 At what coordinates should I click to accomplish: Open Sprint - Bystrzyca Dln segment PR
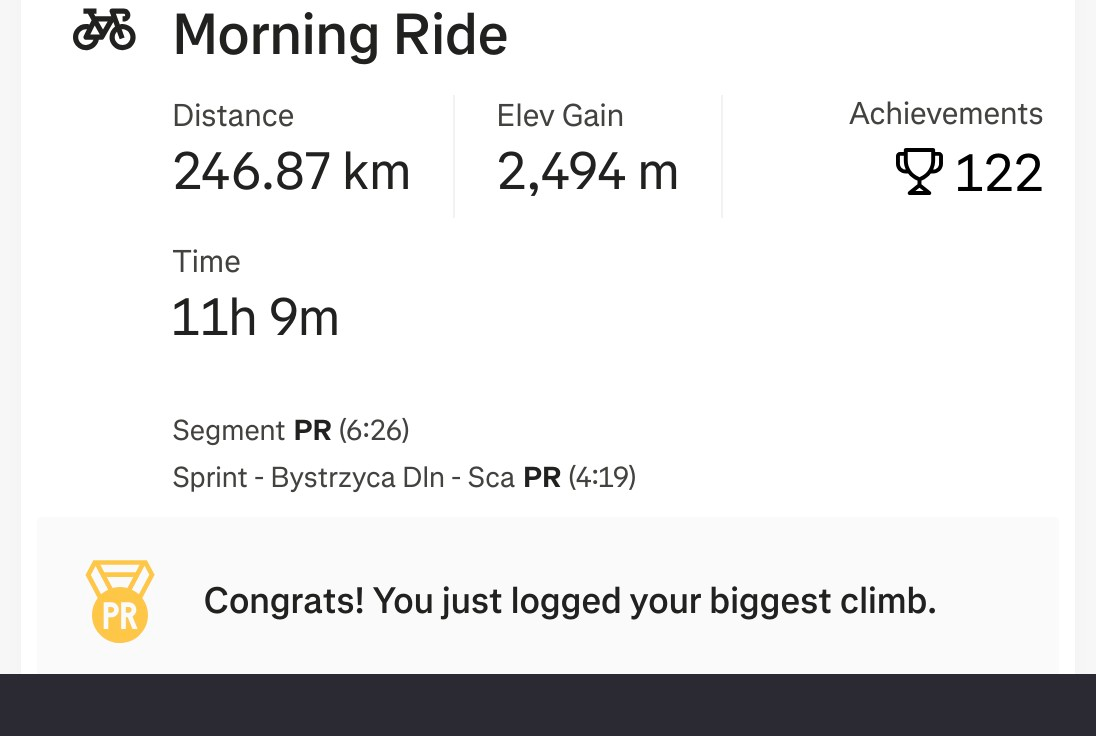[404, 477]
